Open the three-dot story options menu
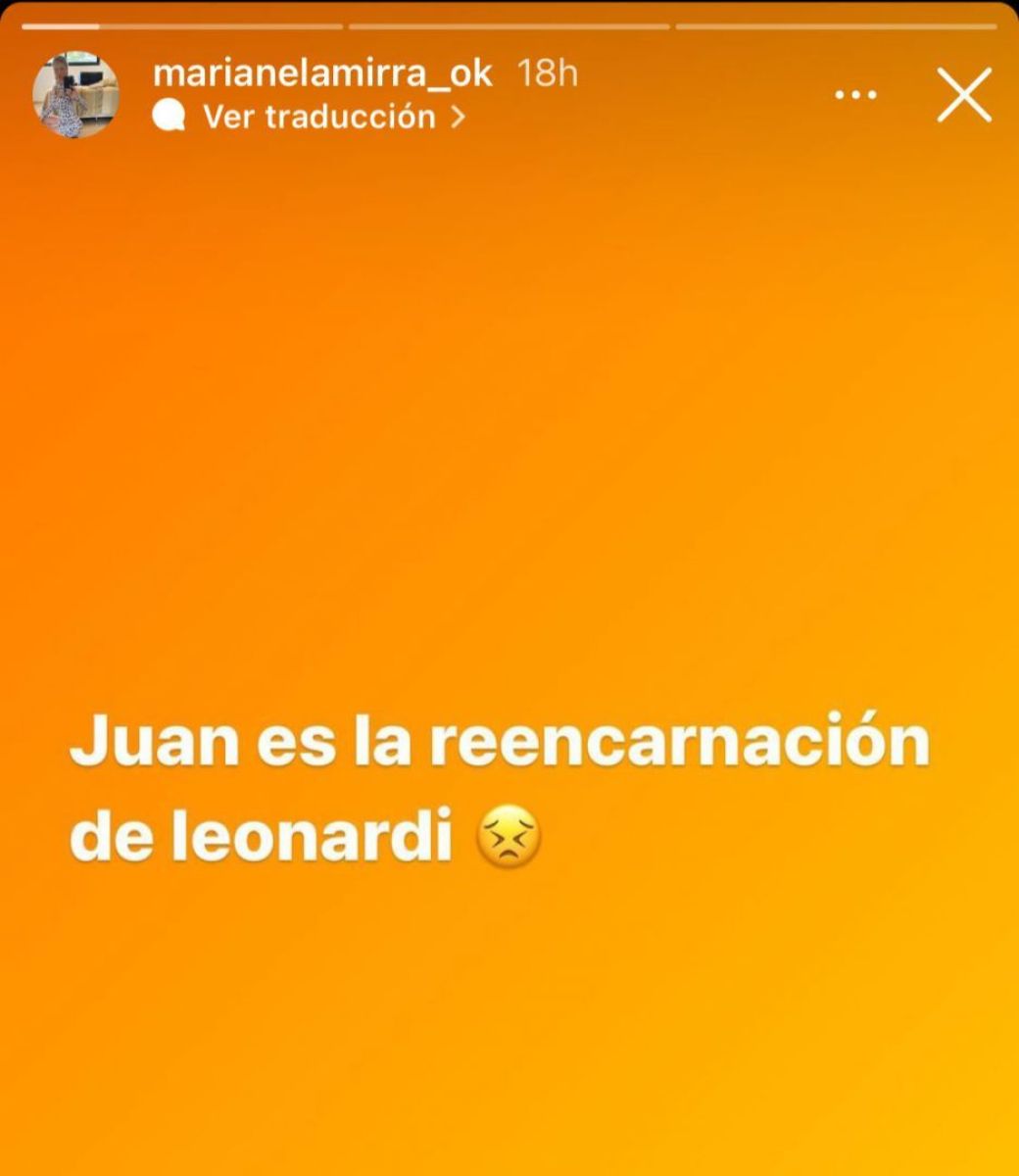The image size is (1019, 1176). click(x=855, y=95)
